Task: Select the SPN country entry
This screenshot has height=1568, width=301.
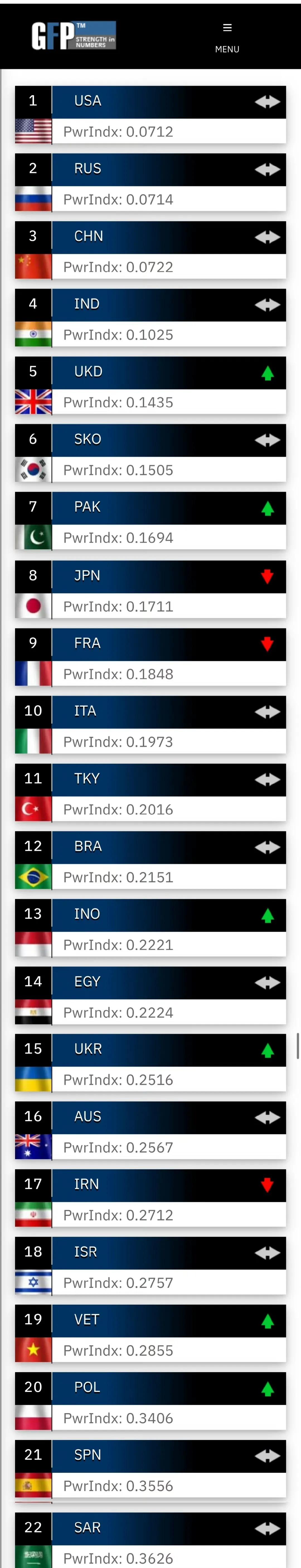Action: pos(150,1468)
